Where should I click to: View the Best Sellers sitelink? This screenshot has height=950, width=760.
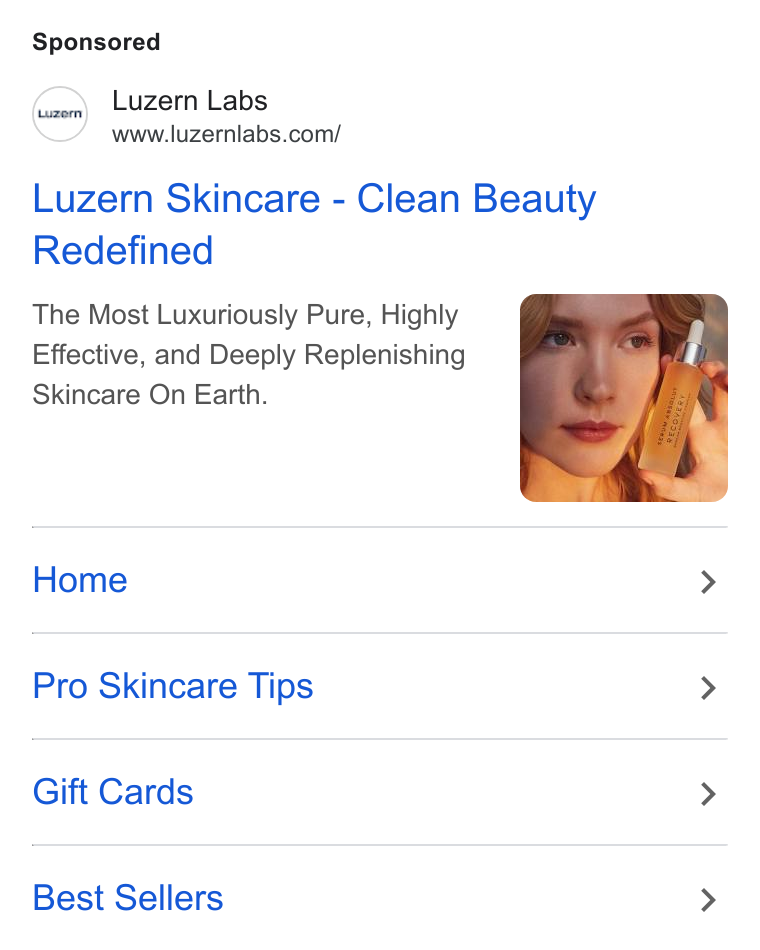click(x=379, y=898)
